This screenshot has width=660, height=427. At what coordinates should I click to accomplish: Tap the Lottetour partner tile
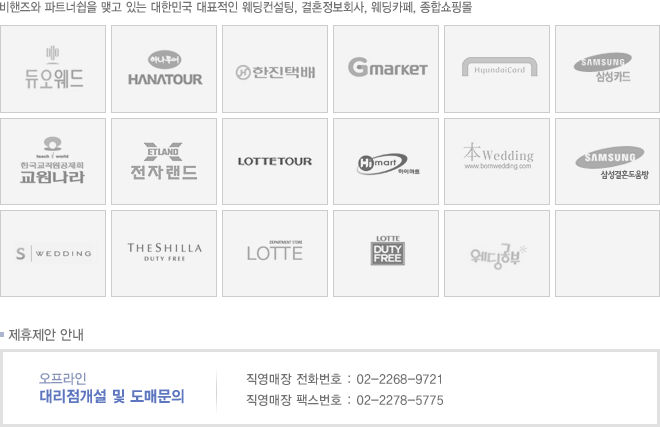(275, 161)
